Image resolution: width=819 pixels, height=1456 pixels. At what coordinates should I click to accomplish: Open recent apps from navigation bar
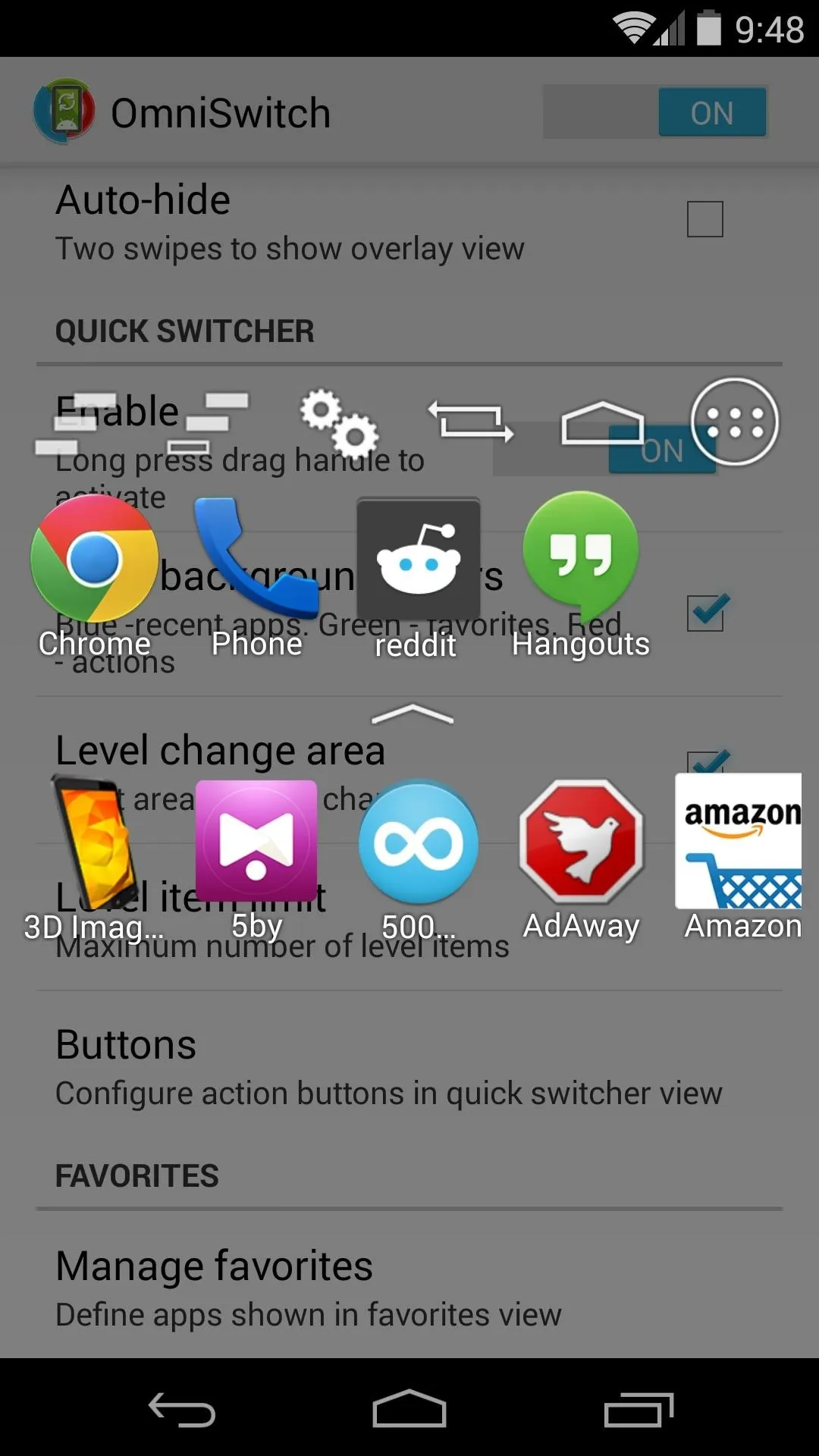639,1410
